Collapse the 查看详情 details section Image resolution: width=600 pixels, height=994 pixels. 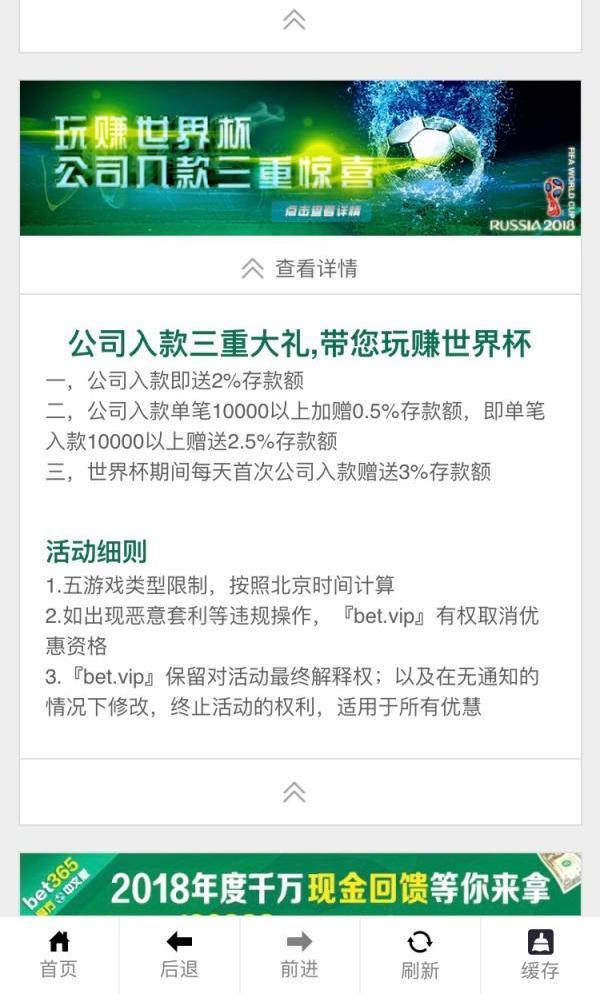tap(300, 268)
